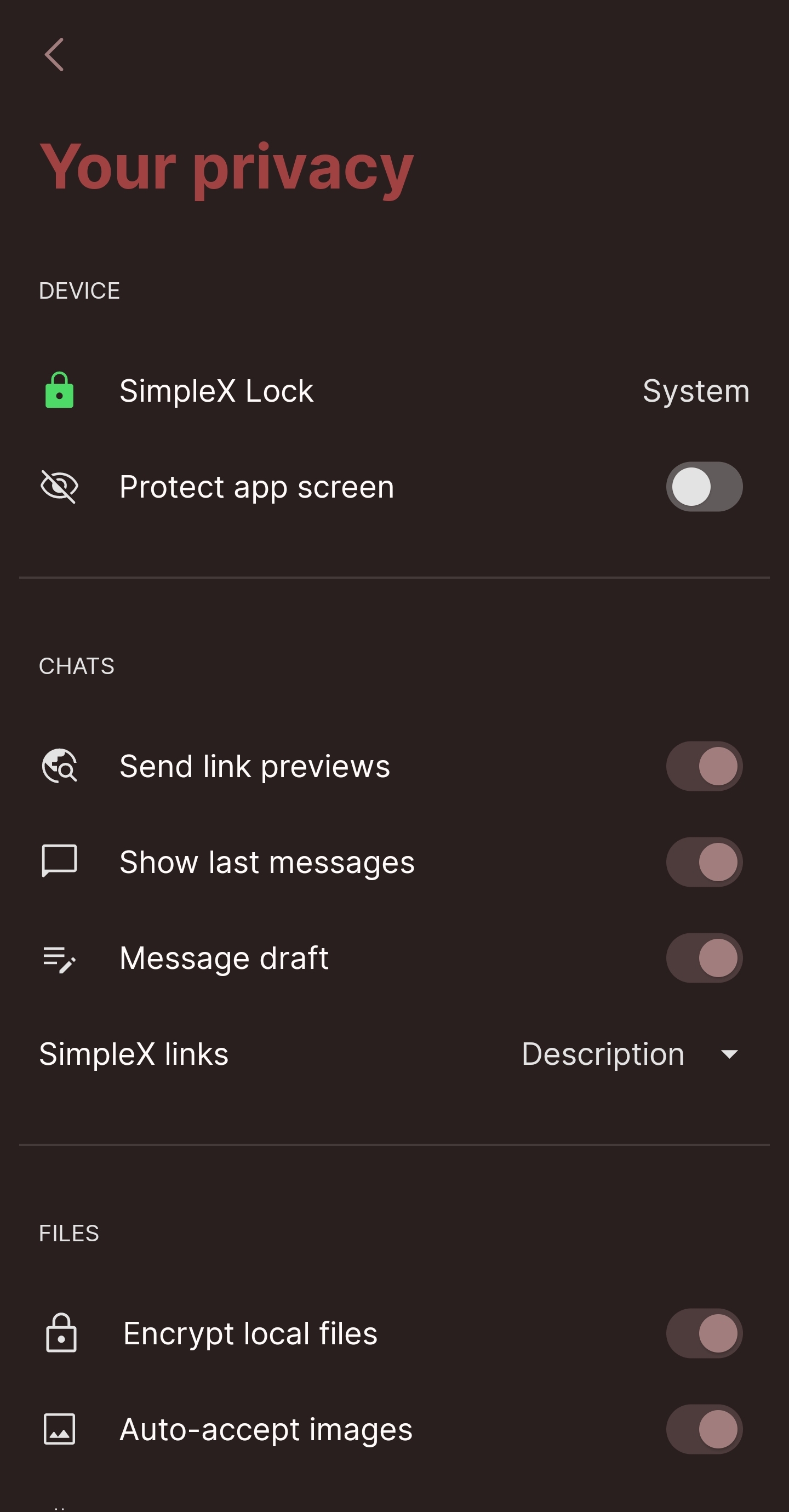
Task: Switch off Encrypt local files
Action: [704, 1333]
